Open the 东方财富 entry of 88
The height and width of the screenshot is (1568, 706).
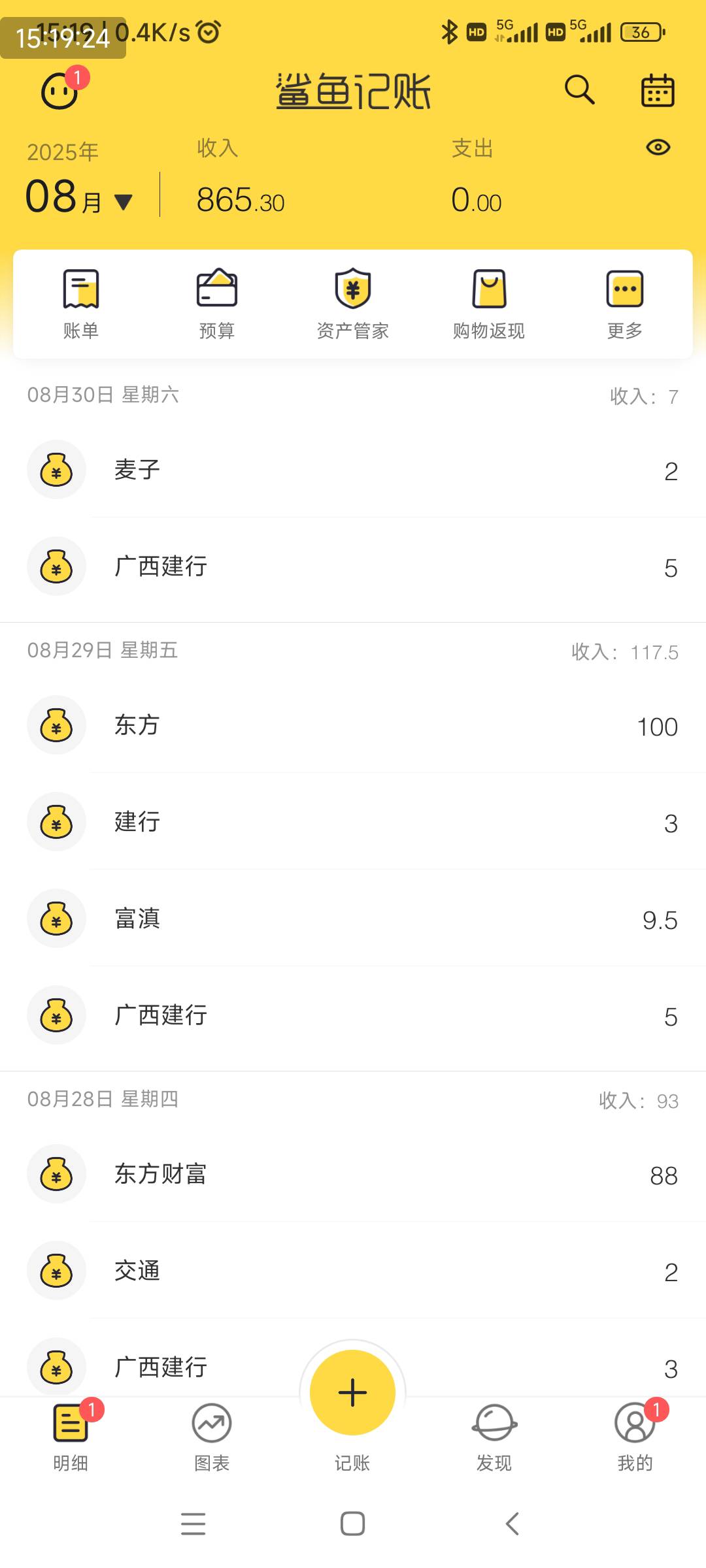click(353, 1174)
